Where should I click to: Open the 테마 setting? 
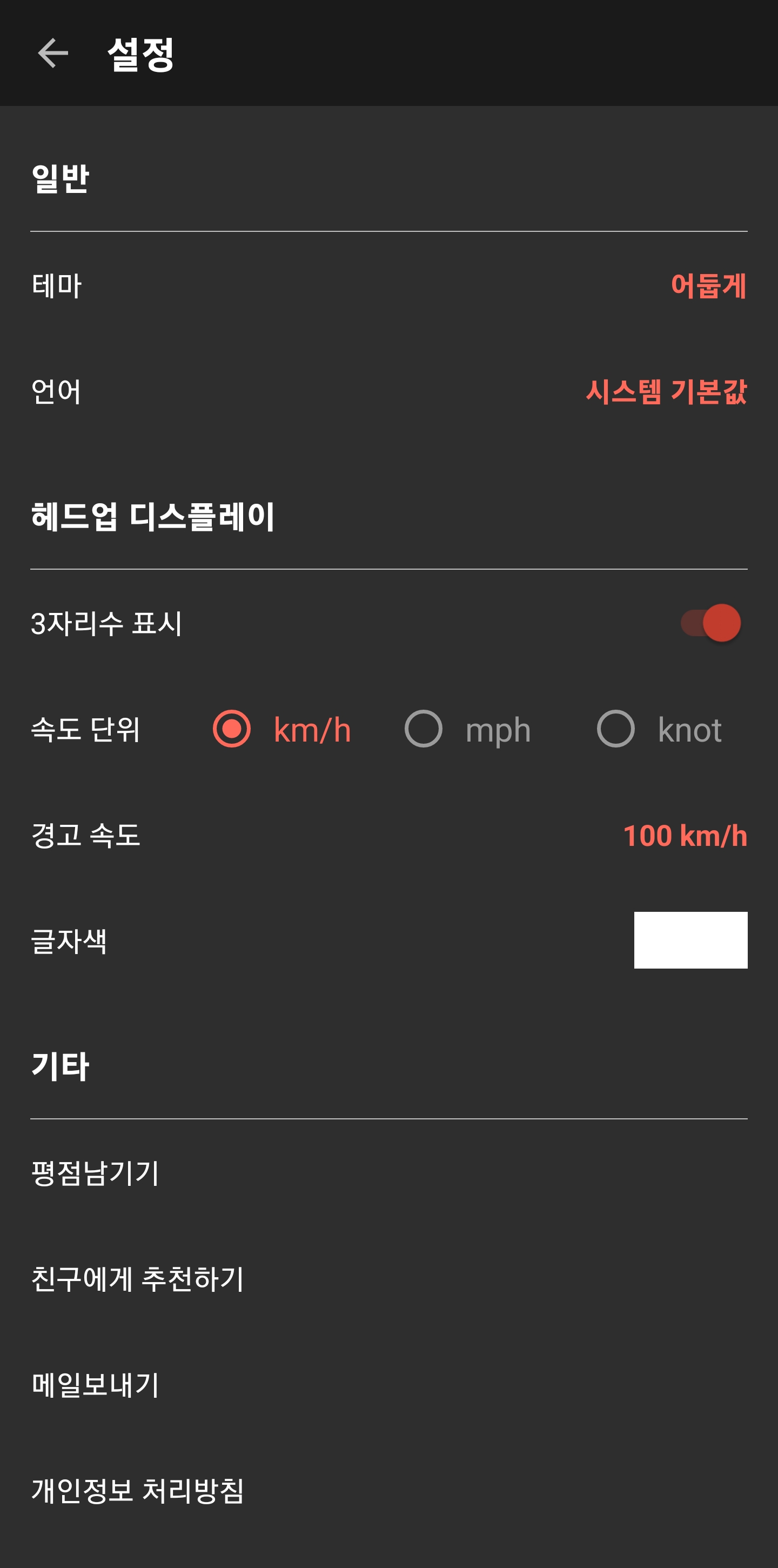tap(388, 285)
